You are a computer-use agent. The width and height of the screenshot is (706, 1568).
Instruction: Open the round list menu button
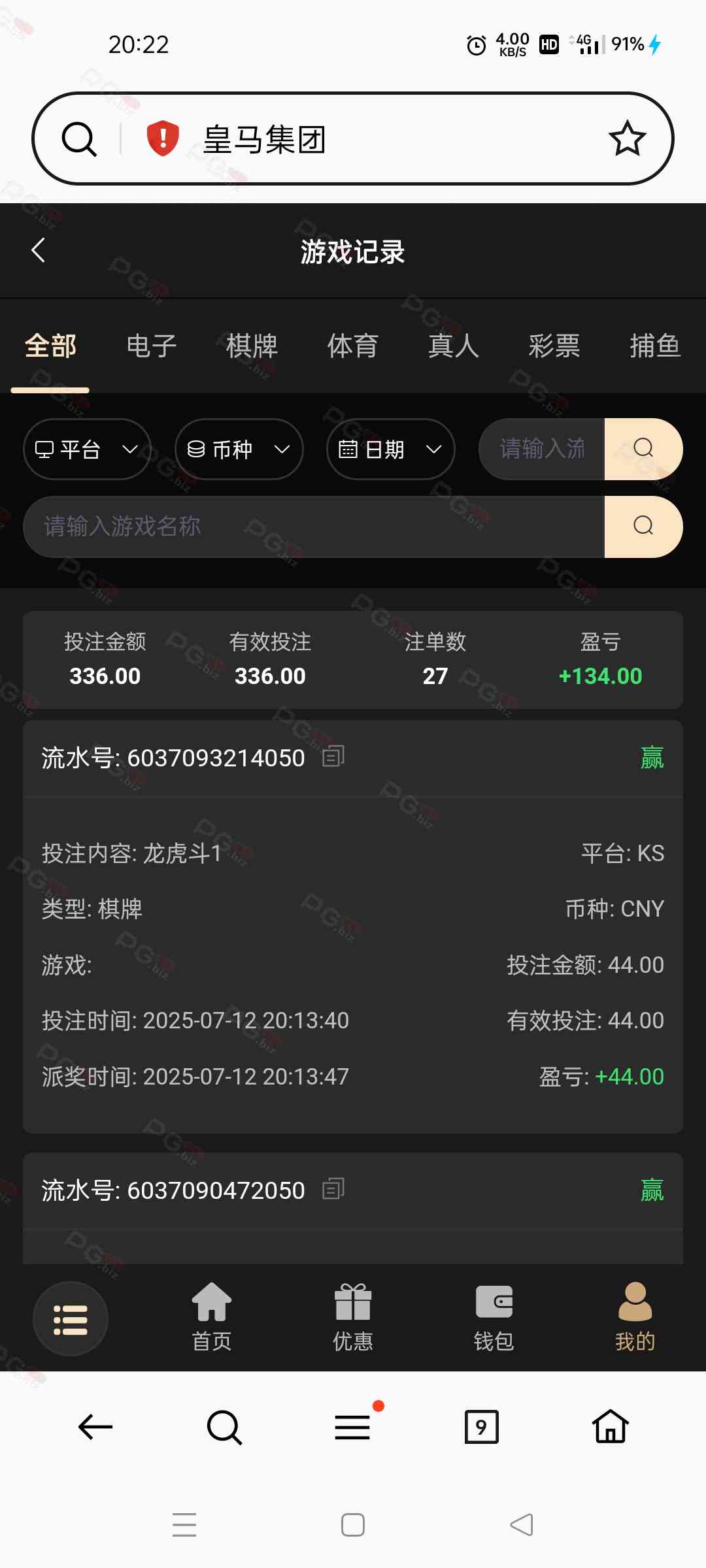[71, 1319]
